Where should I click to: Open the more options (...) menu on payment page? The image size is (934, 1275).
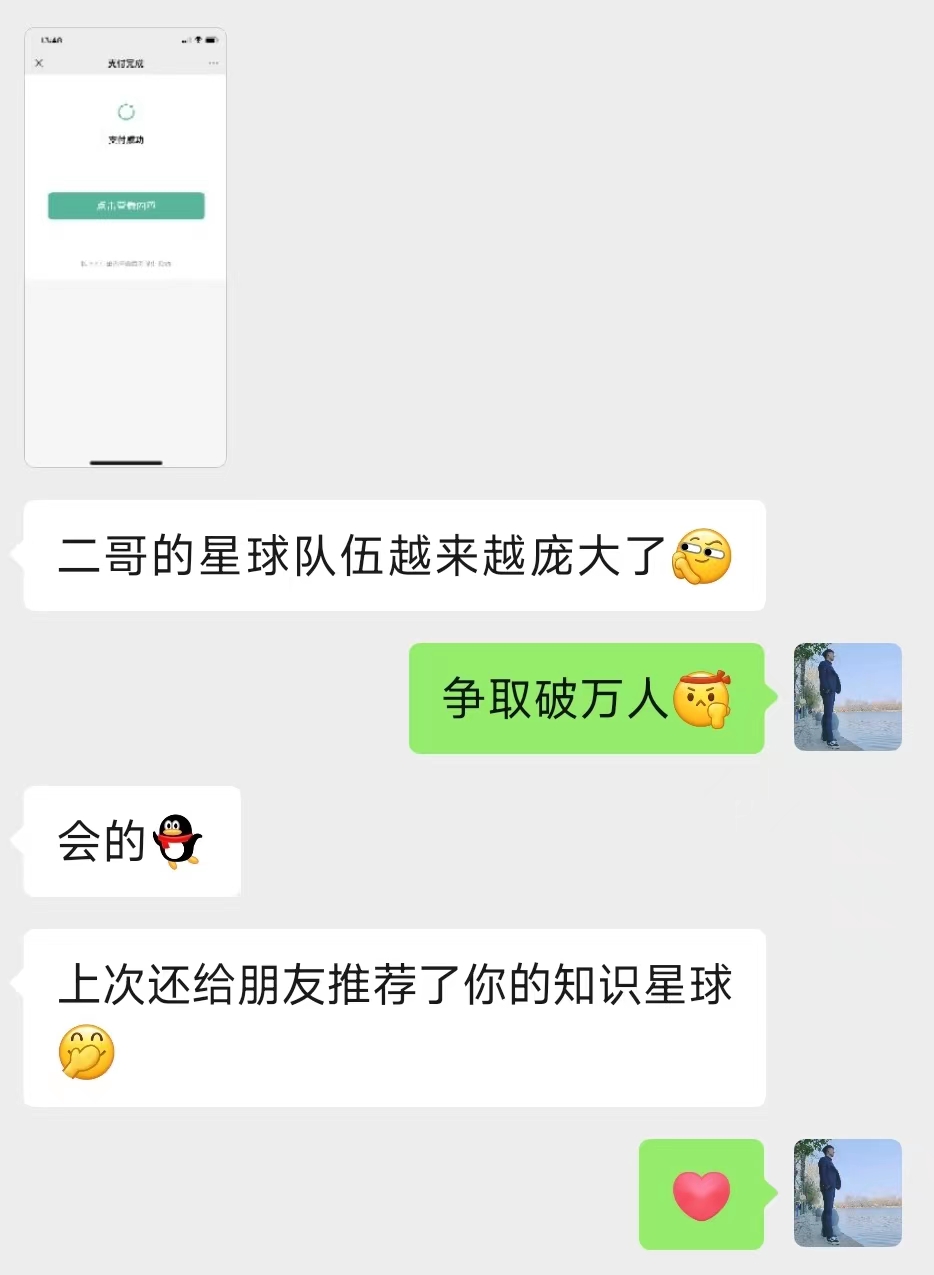pos(216,62)
